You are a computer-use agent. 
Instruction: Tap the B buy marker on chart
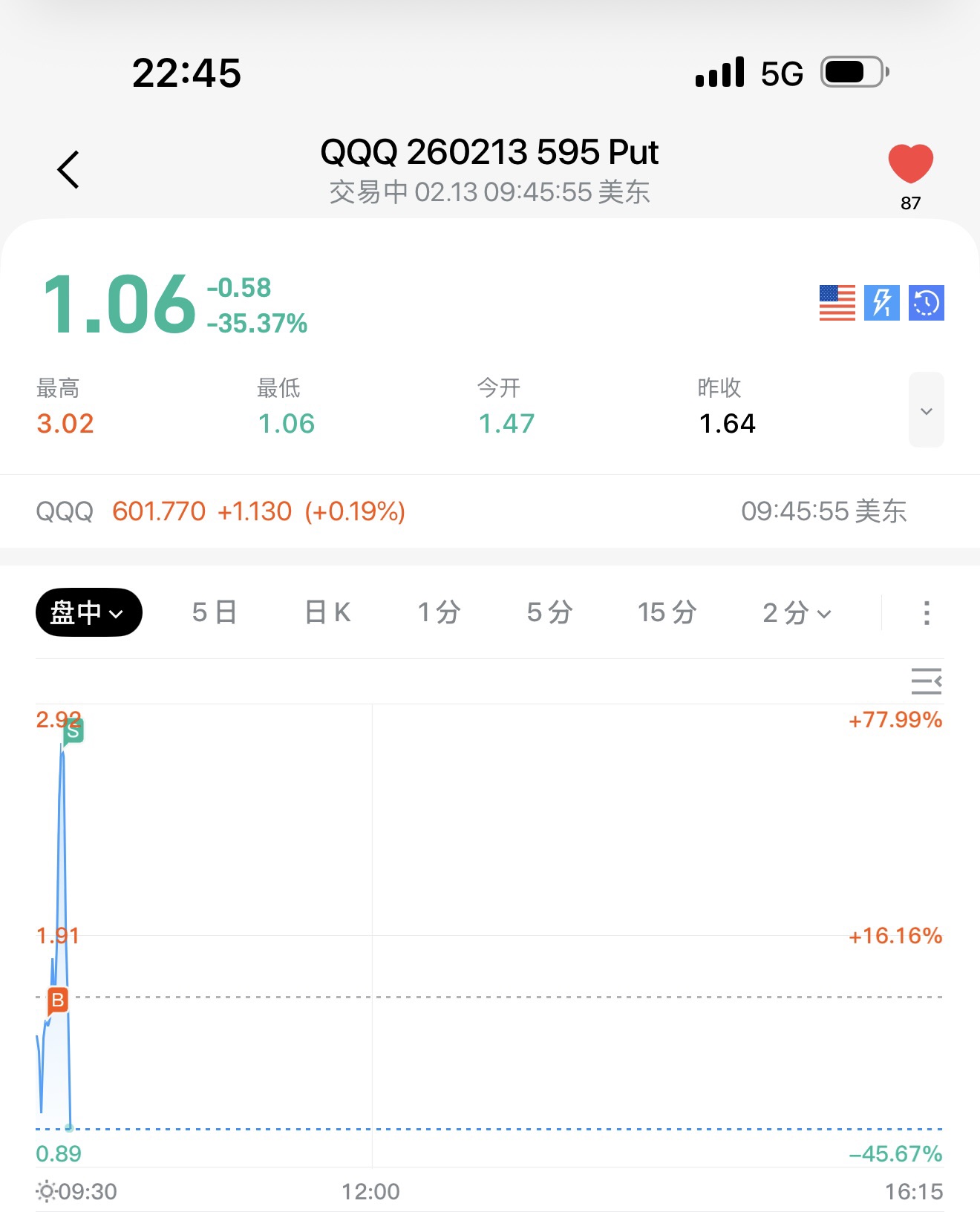(58, 1000)
